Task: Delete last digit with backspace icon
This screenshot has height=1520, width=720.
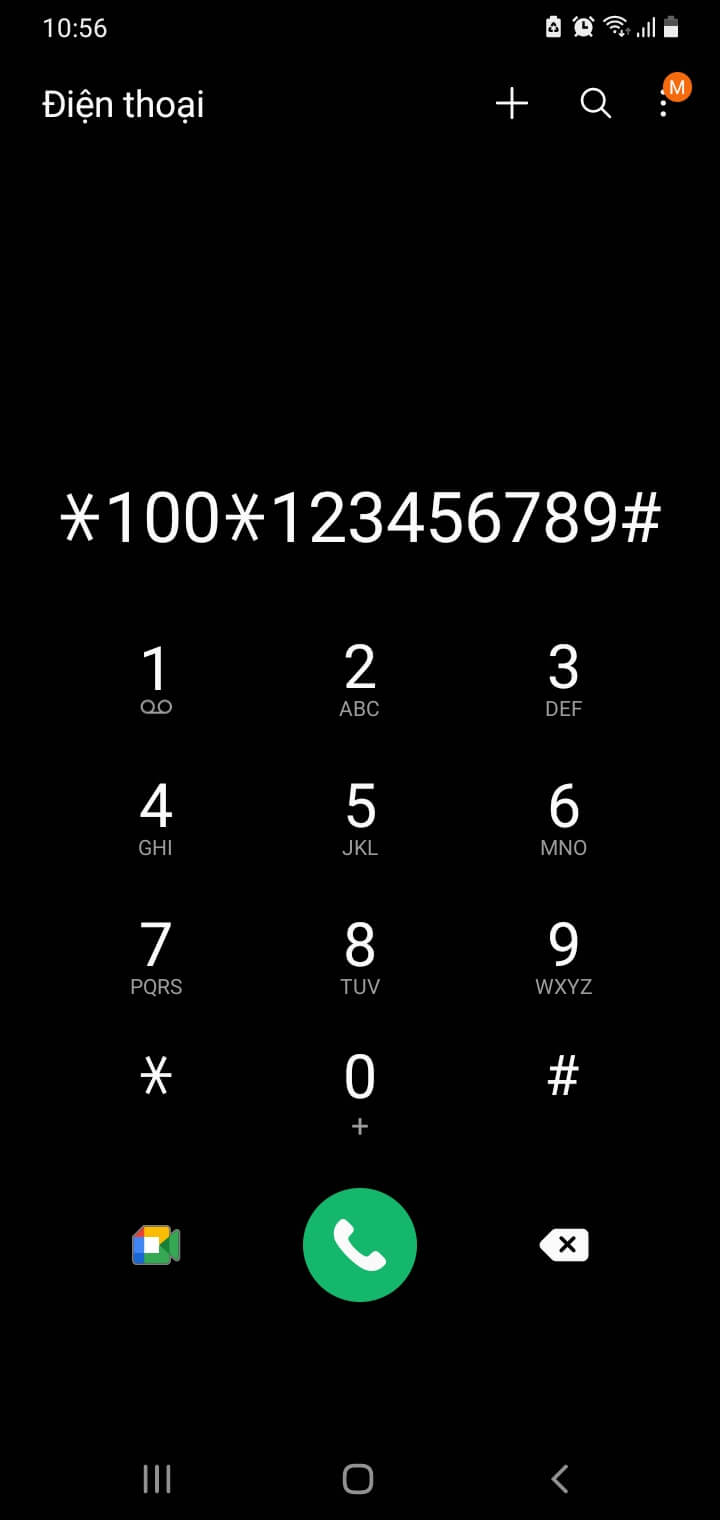Action: click(x=564, y=1245)
